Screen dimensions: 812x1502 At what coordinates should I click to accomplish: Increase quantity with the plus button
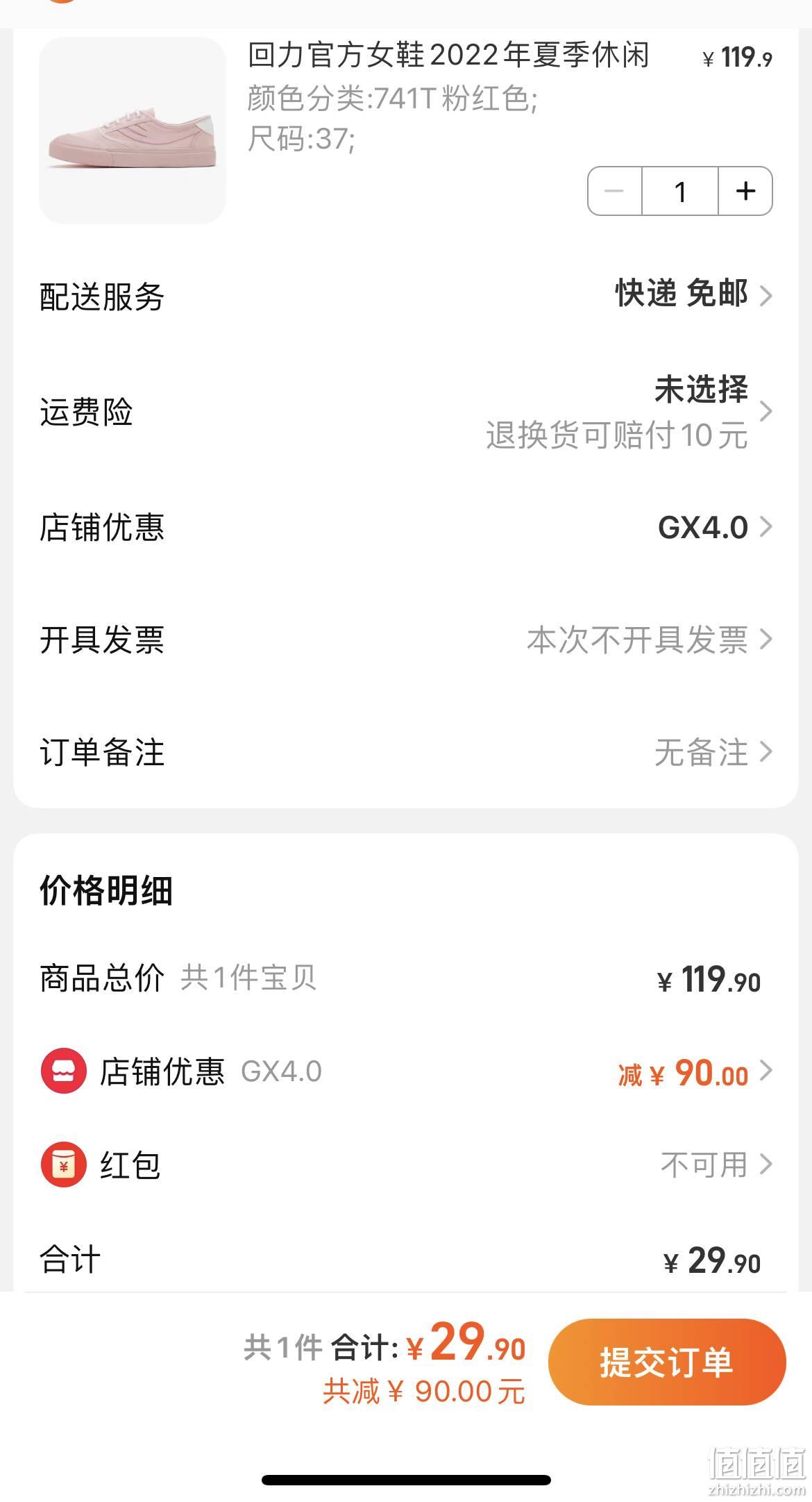(745, 191)
